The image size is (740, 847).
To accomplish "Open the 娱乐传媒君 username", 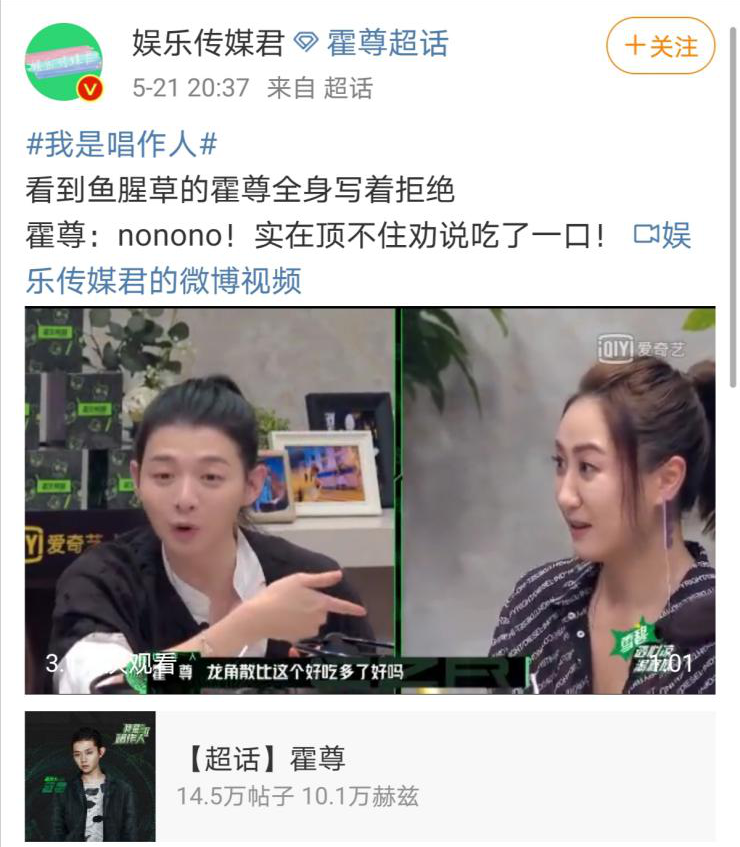I will point(208,43).
